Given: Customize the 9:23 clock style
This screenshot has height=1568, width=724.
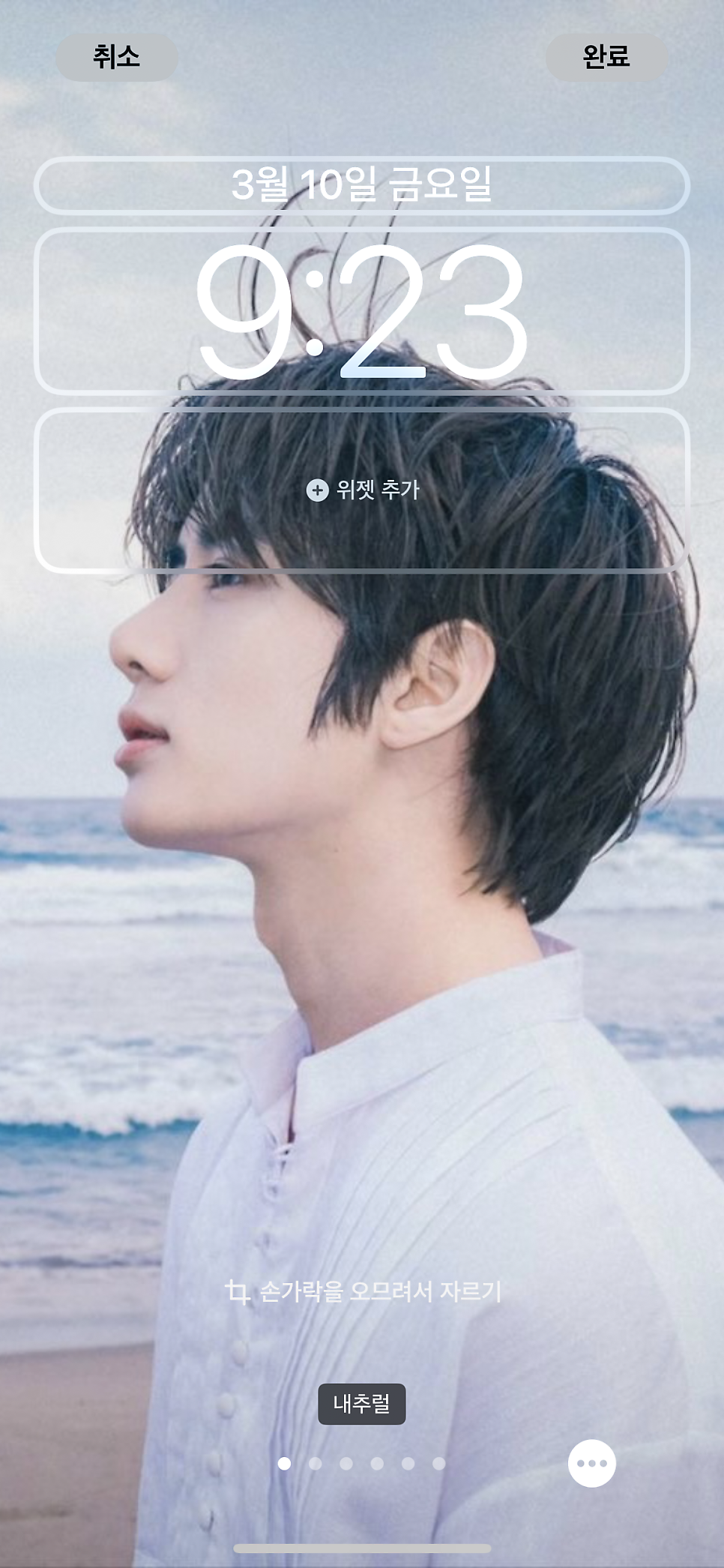Looking at the screenshot, I should pos(361,310).
